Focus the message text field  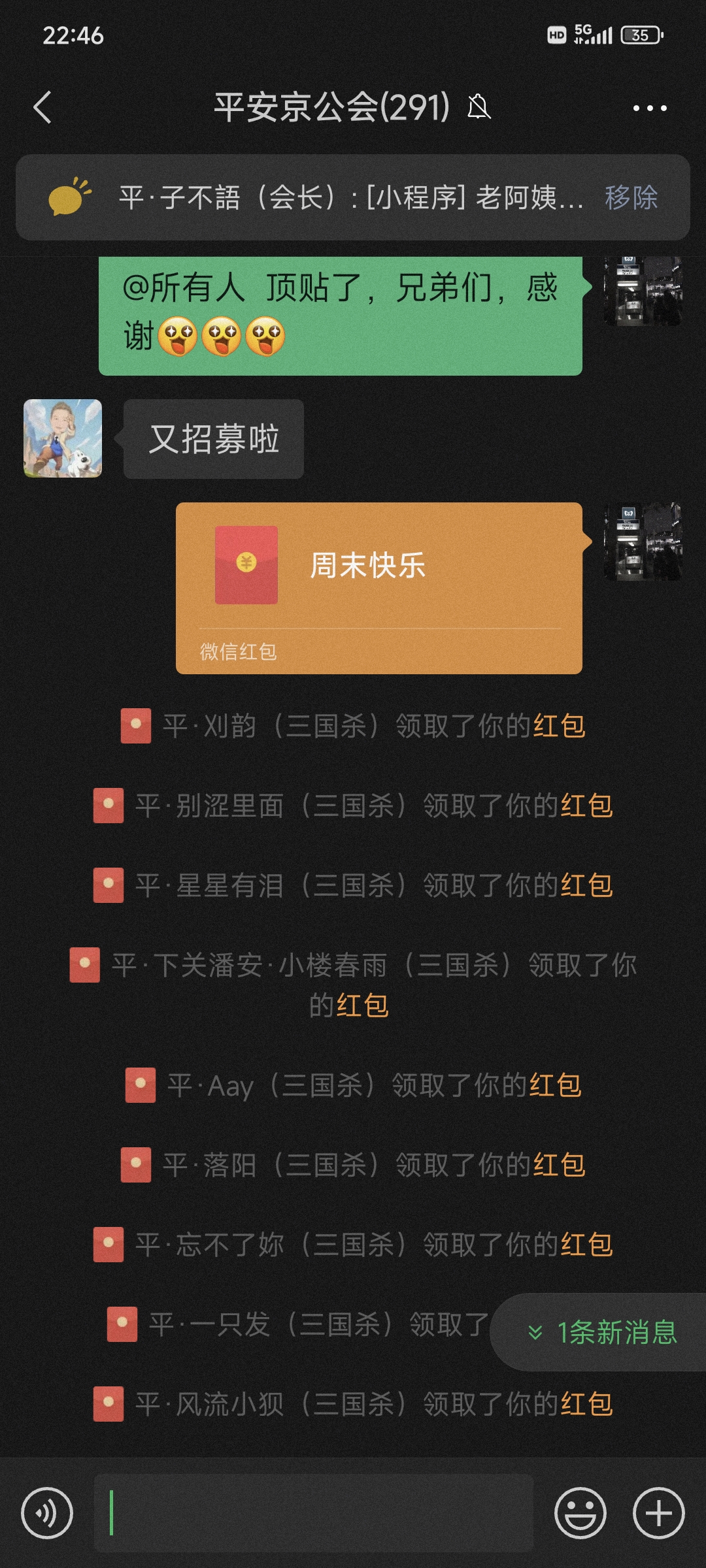click(314, 1512)
